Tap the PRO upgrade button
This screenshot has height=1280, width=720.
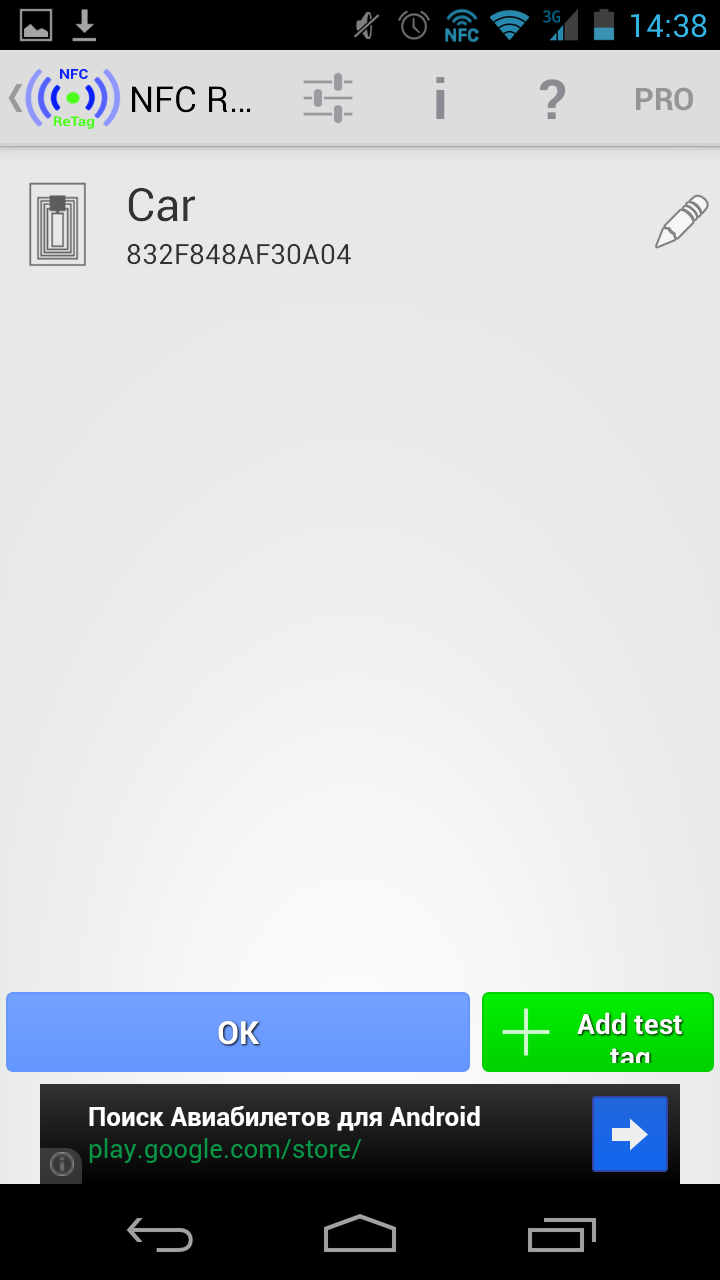point(664,99)
